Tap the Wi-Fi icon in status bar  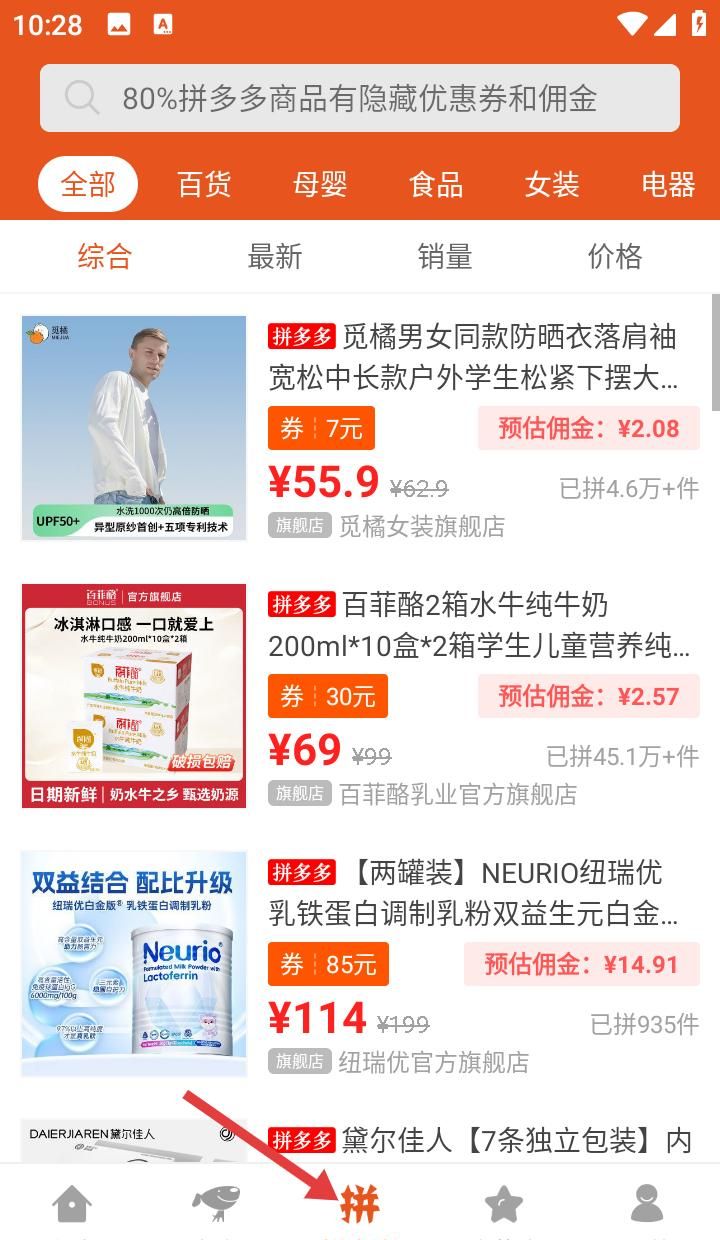coord(634,25)
